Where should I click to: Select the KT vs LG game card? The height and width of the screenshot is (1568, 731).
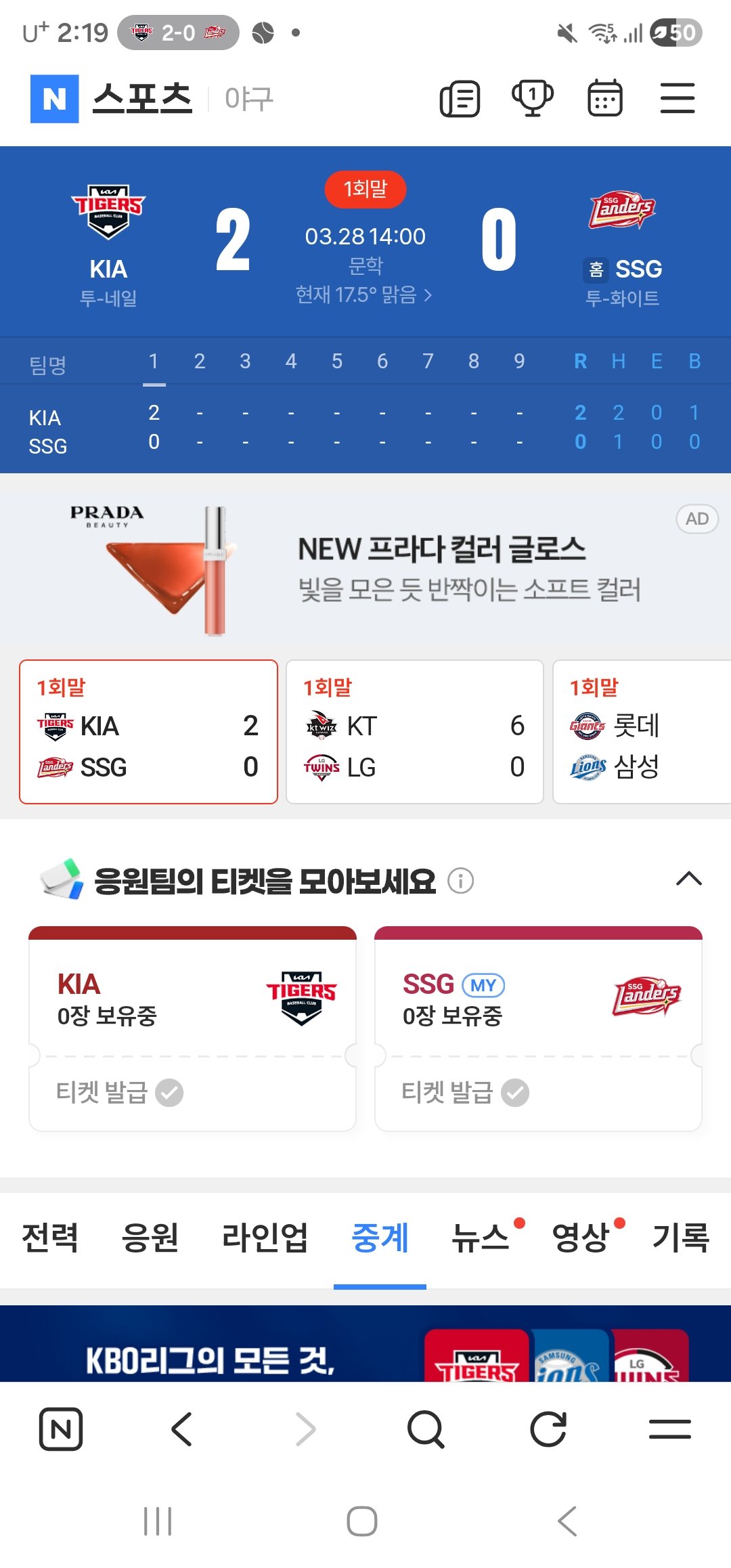pyautogui.click(x=414, y=732)
